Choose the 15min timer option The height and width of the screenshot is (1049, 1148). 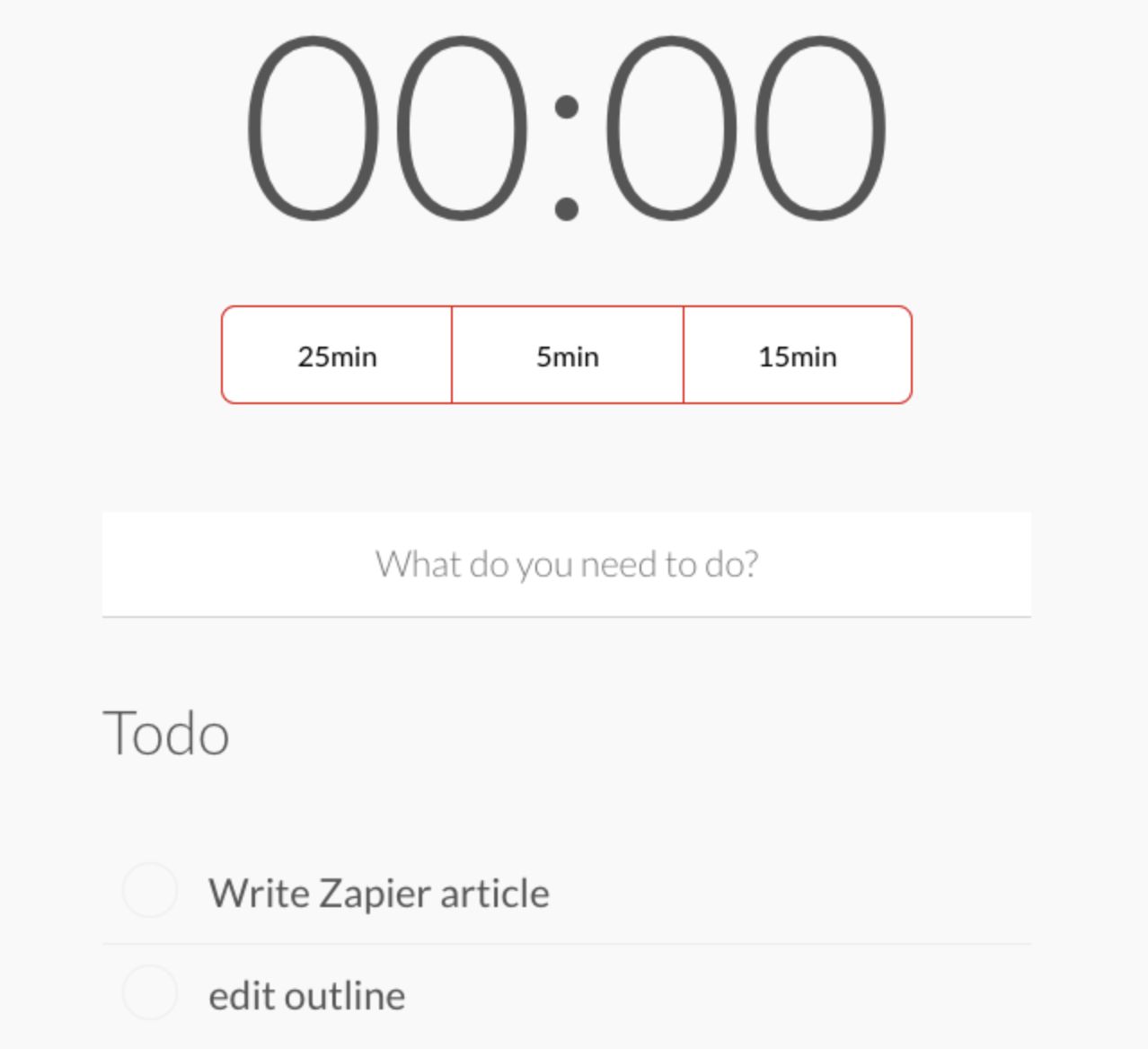point(798,356)
